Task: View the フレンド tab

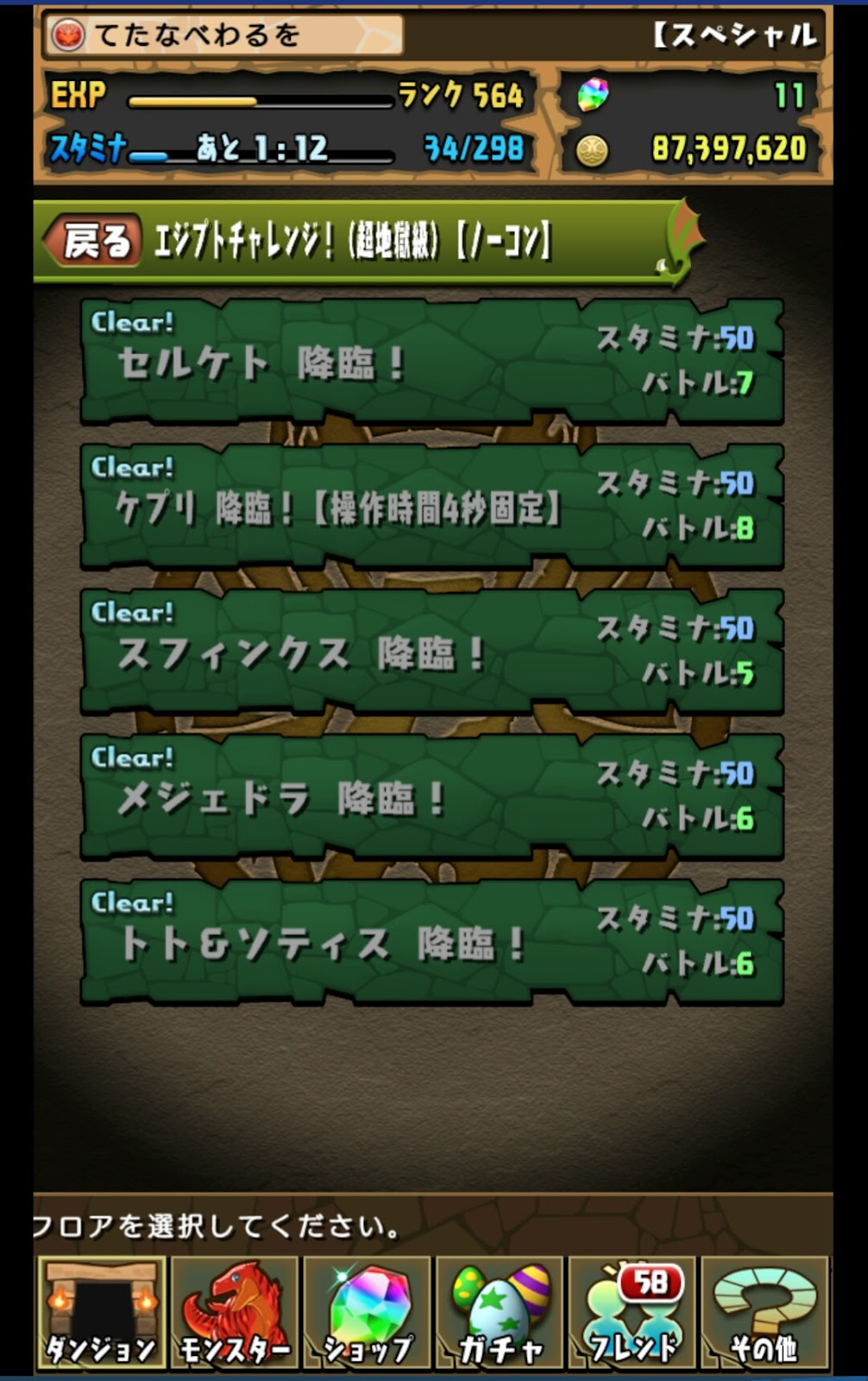Action: [632, 1314]
